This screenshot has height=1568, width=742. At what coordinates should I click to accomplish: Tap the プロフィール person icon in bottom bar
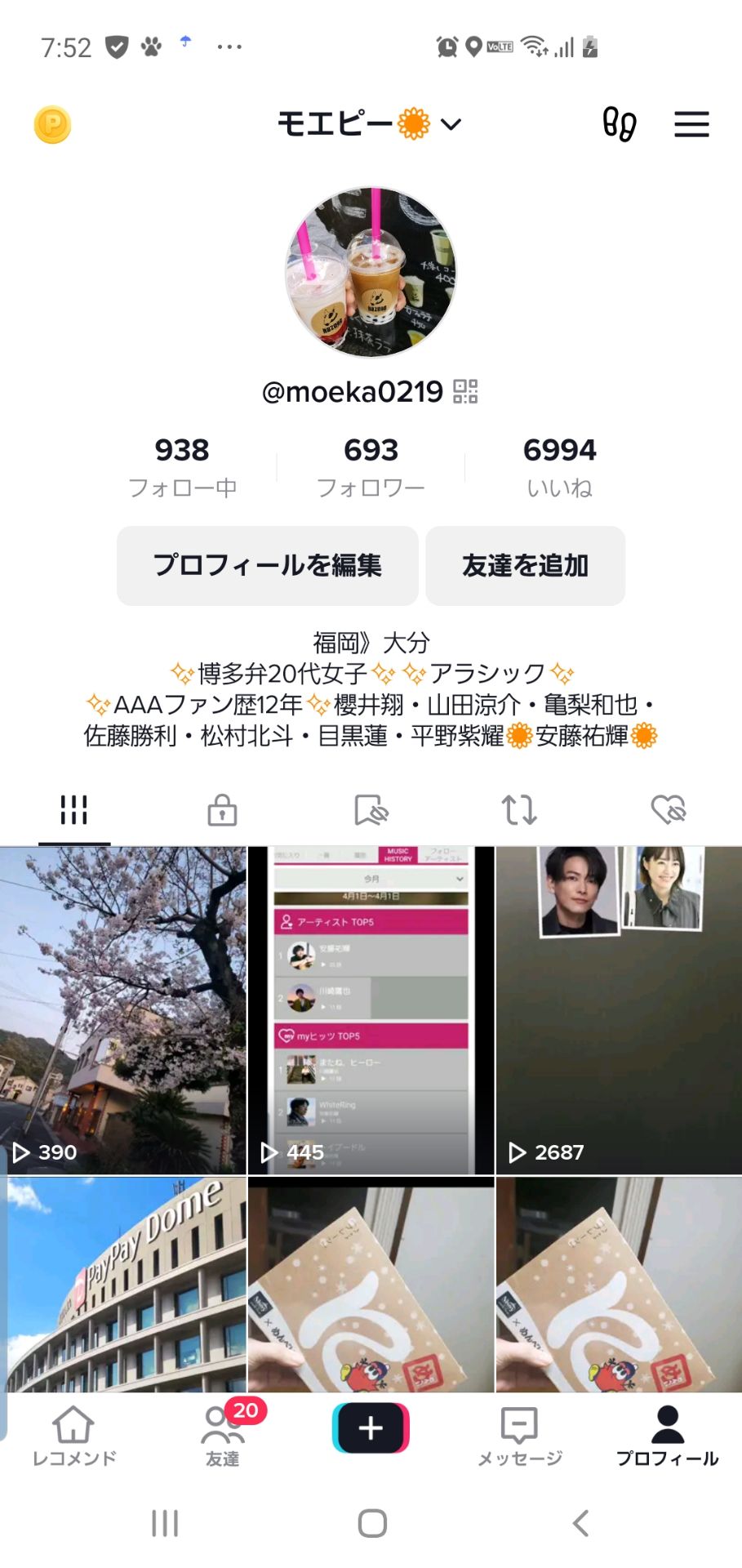coord(668,1426)
